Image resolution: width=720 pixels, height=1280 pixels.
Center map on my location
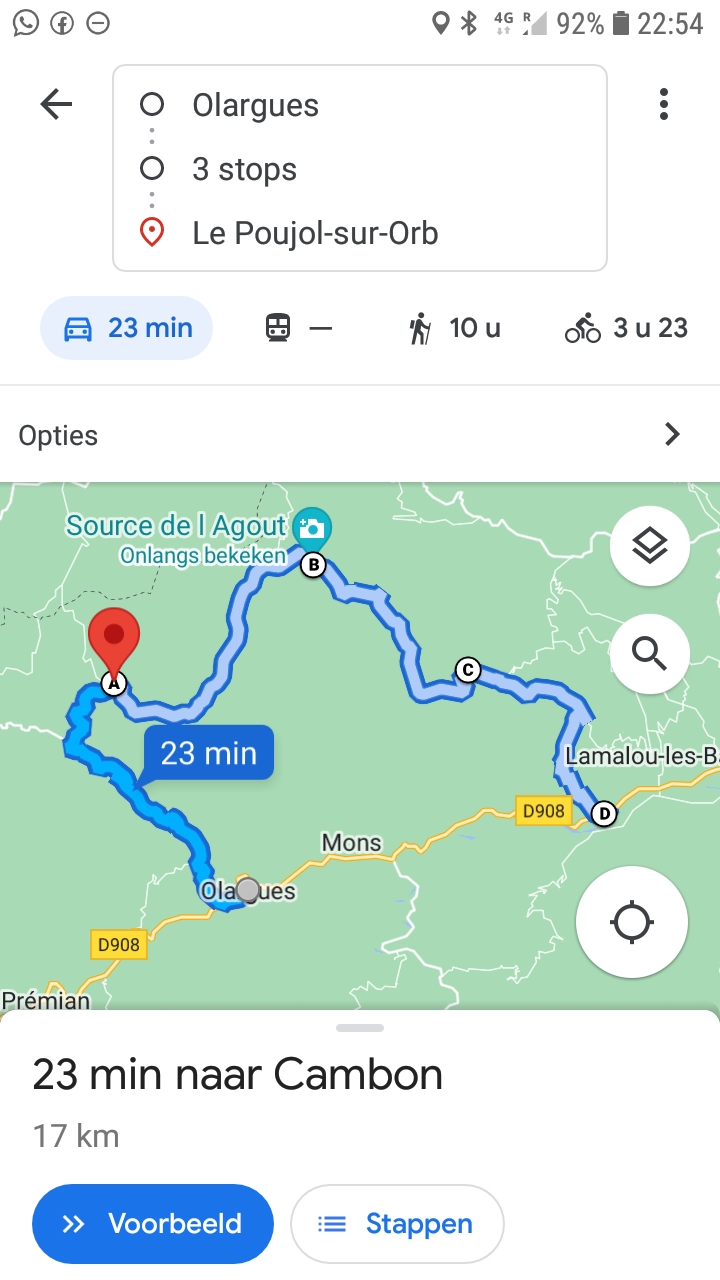tap(631, 921)
